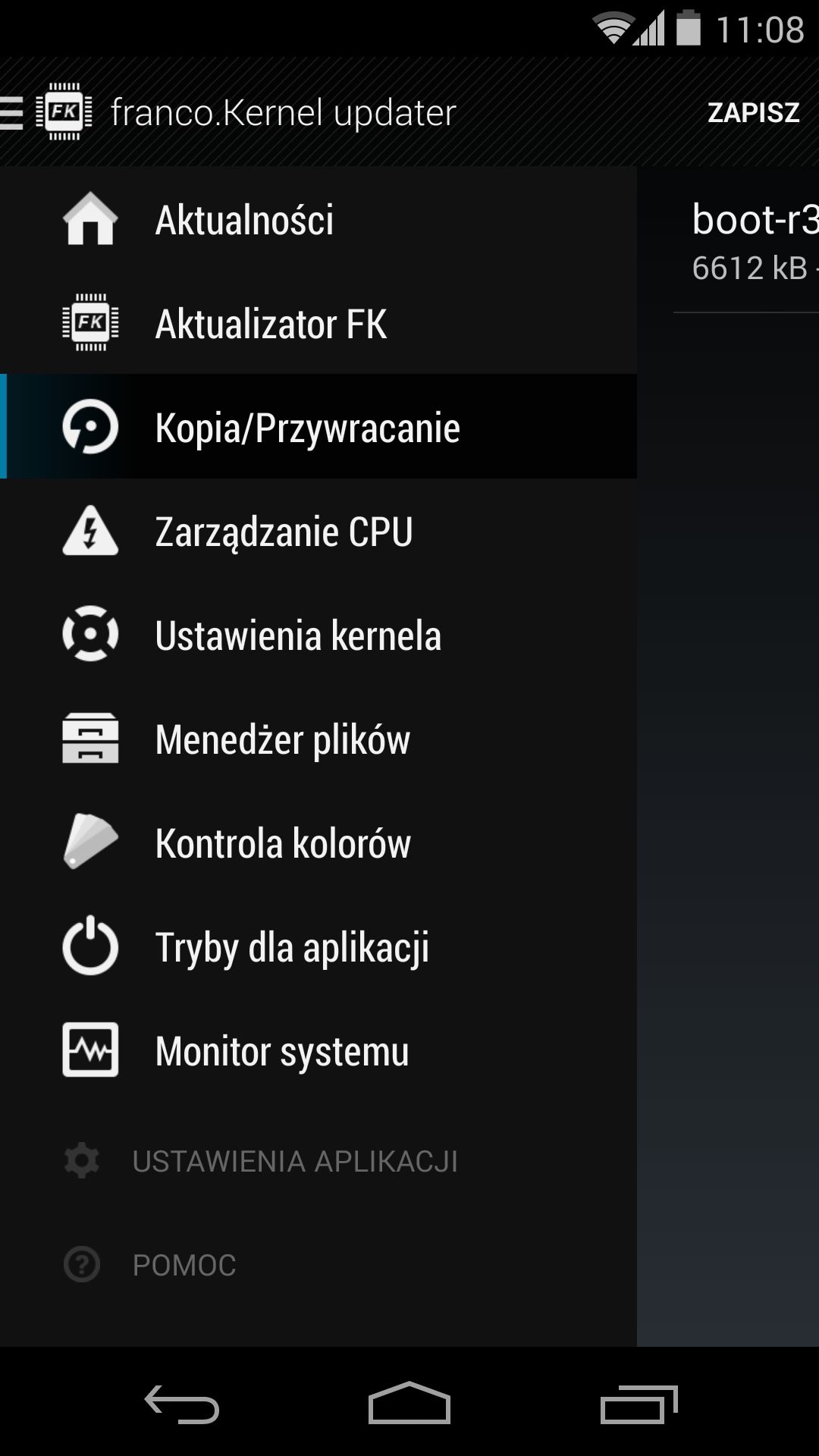Launch Menedżer plików
This screenshot has width=819, height=1456.
(318, 739)
